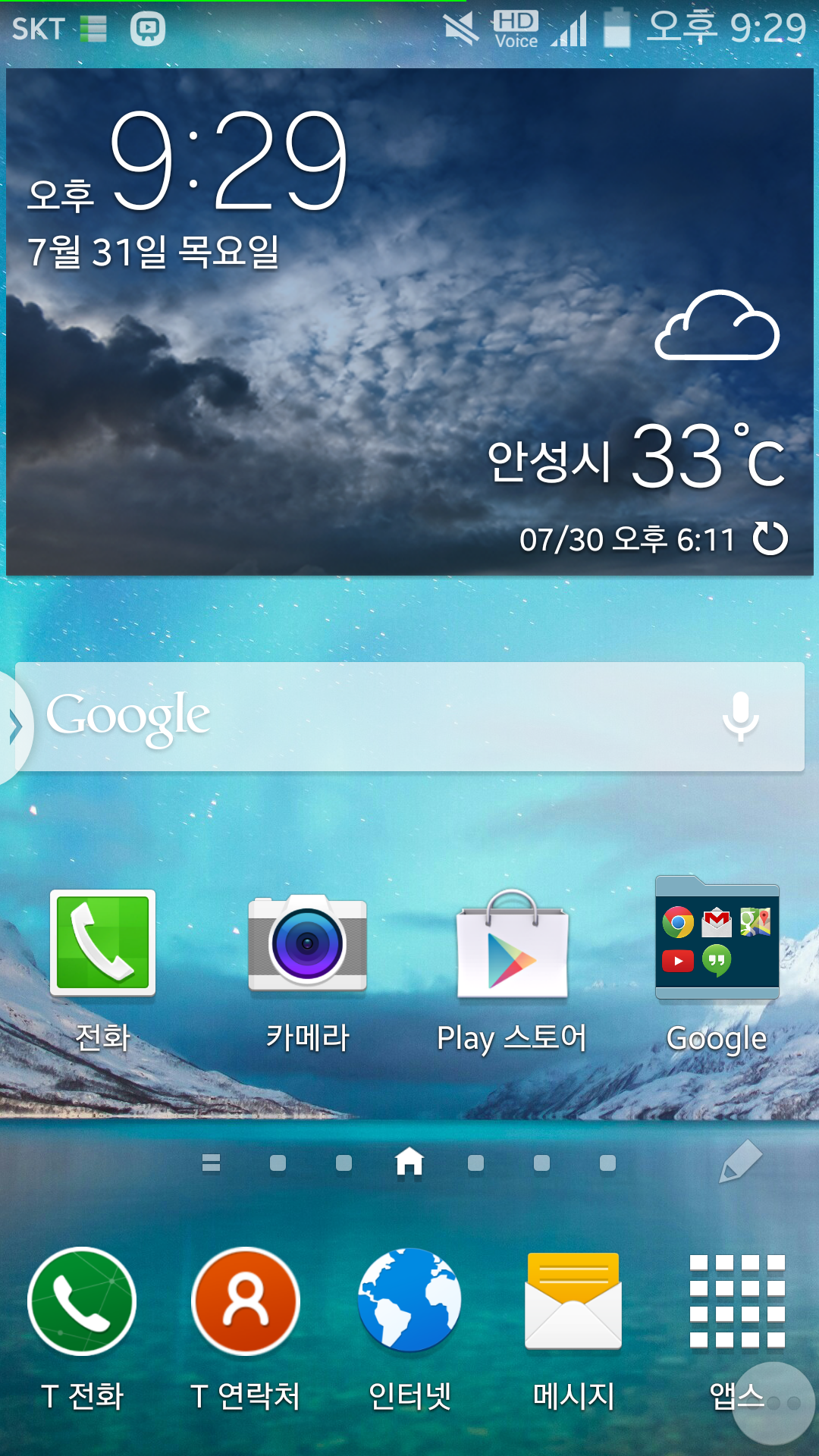This screenshot has height=1456, width=819.
Task: Open T 연락처 contacts
Action: 246,1301
